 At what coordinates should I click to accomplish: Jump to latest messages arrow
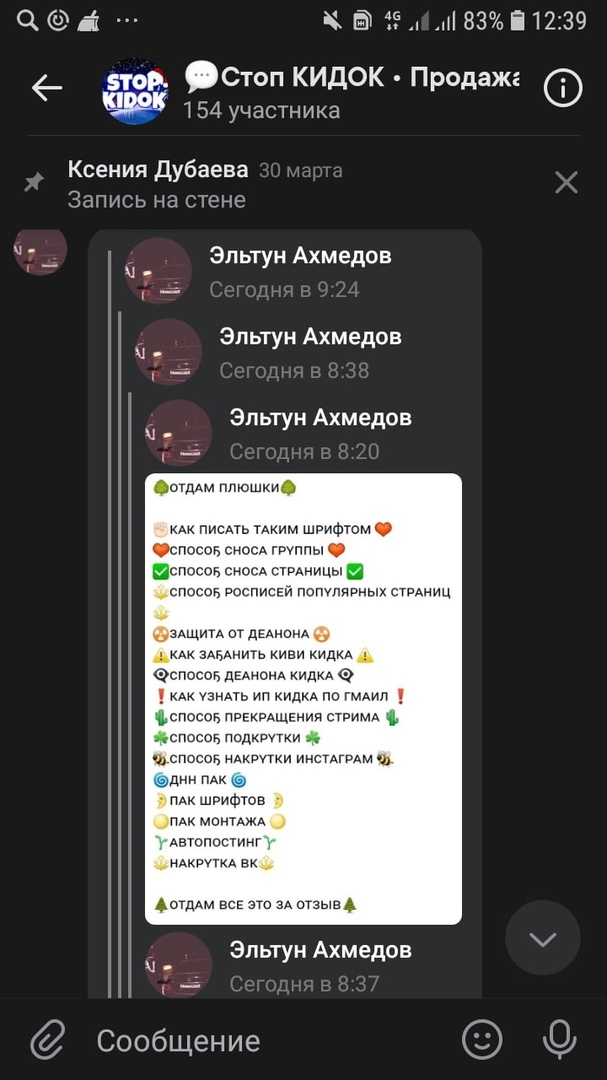tap(542, 938)
